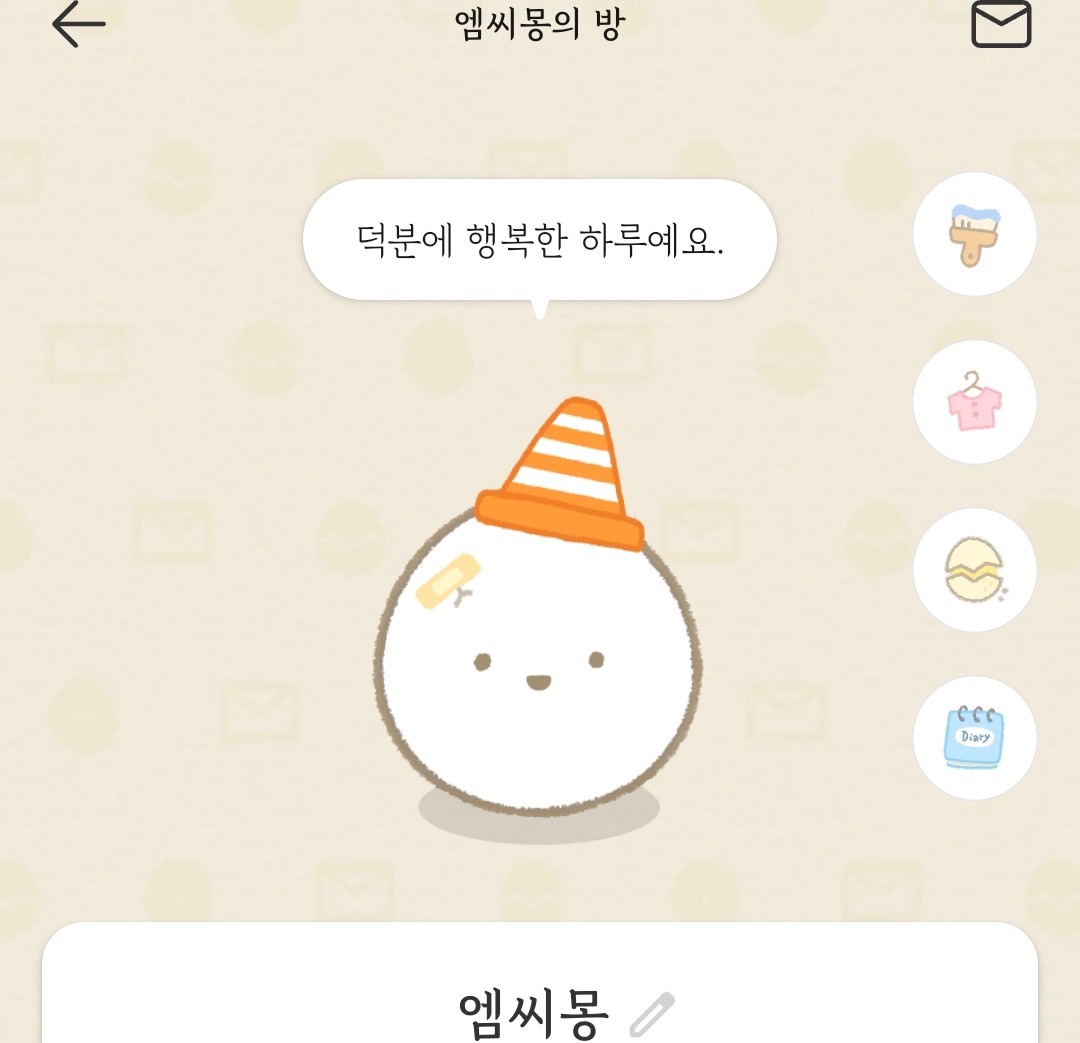Open the blue Diary notebook
This screenshot has width=1080, height=1043.
click(x=975, y=738)
